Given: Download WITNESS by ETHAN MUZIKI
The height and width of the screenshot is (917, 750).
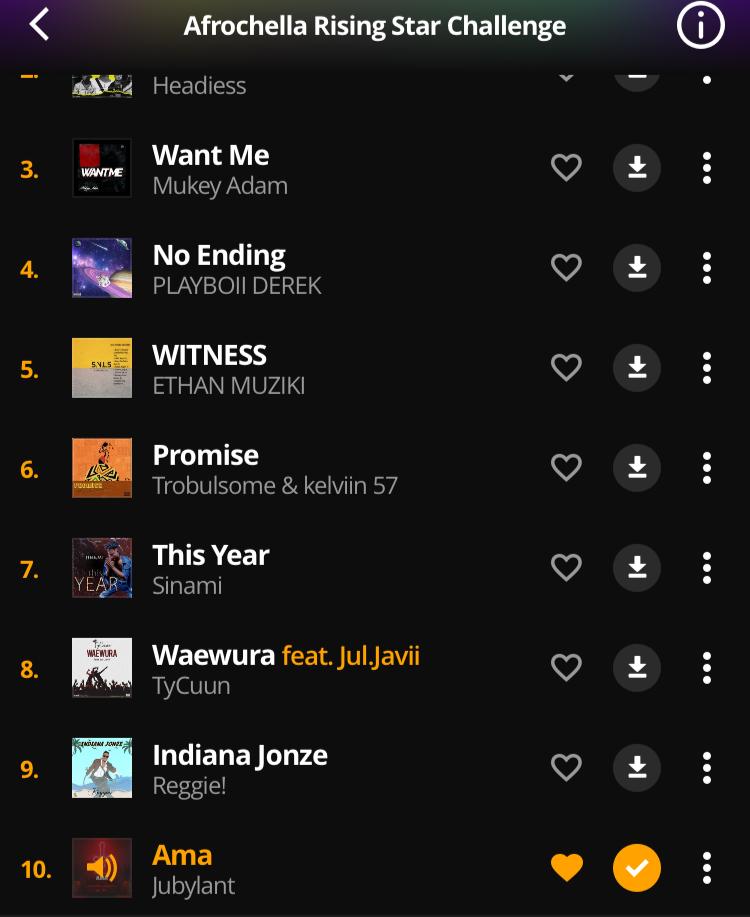Looking at the screenshot, I should click(x=637, y=368).
